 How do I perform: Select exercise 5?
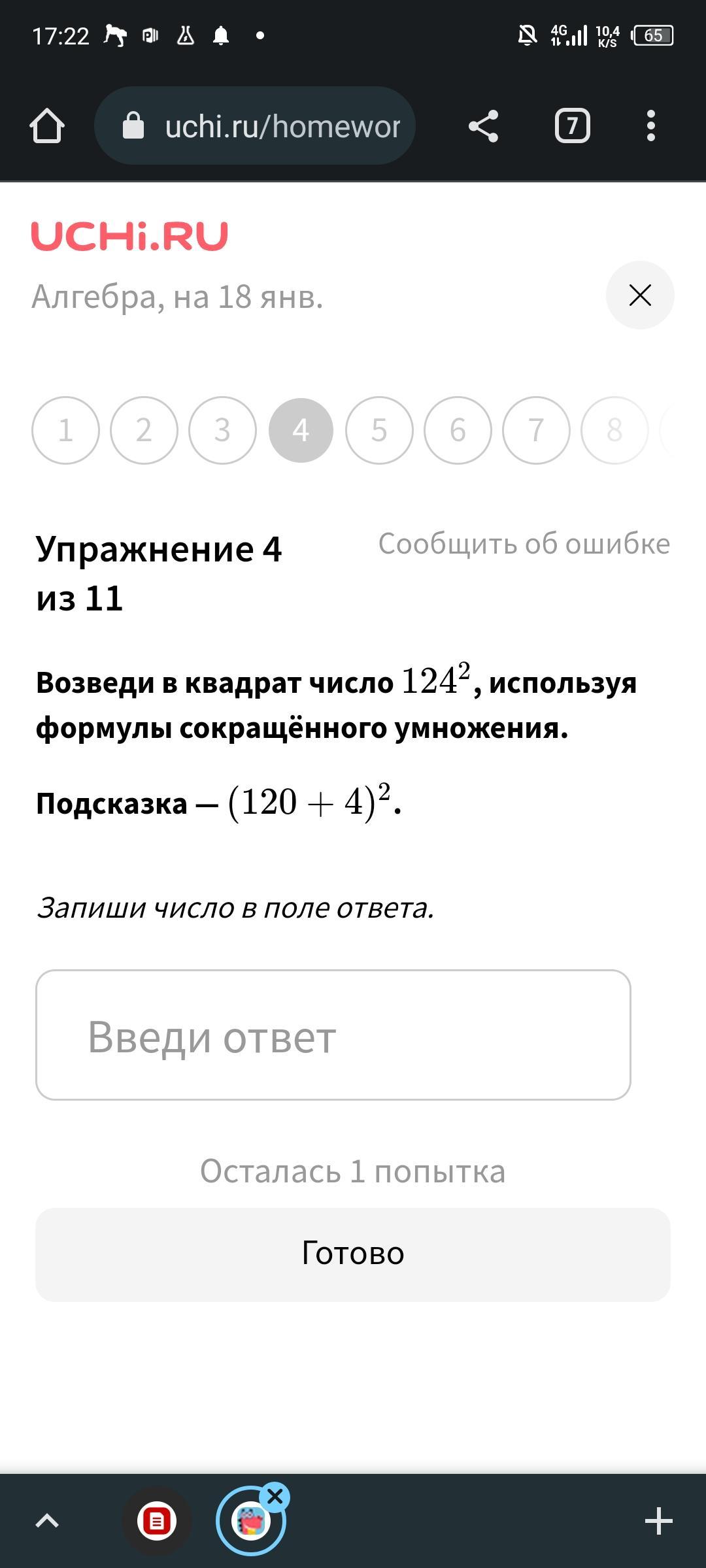click(x=379, y=430)
